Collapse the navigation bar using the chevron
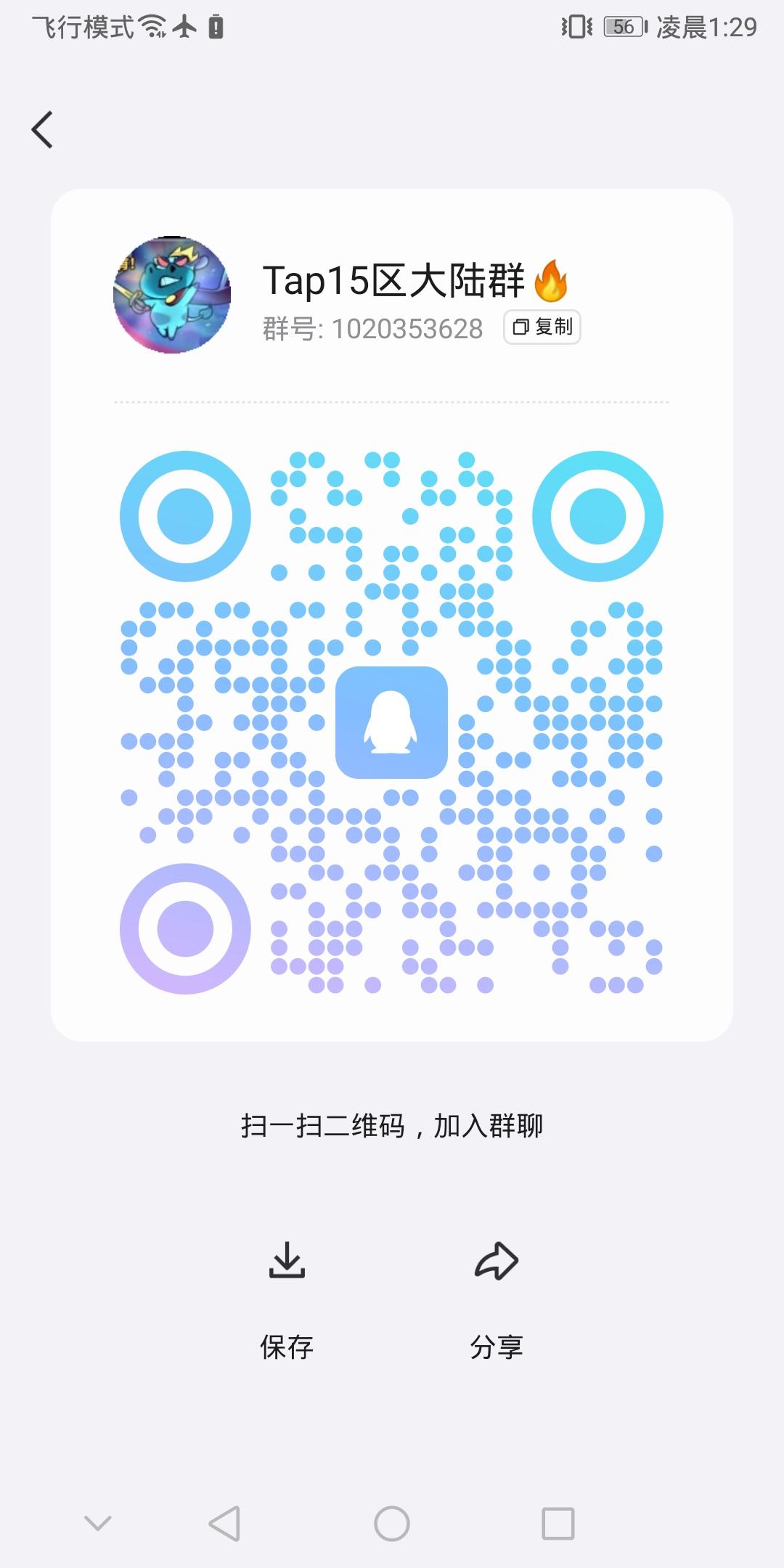 (x=98, y=1520)
